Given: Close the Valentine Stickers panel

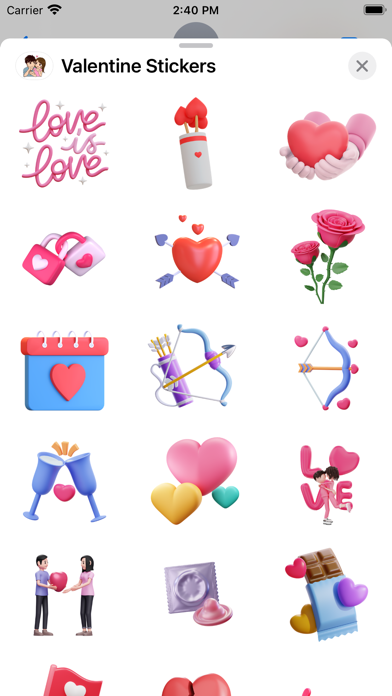Looking at the screenshot, I should (362, 66).
